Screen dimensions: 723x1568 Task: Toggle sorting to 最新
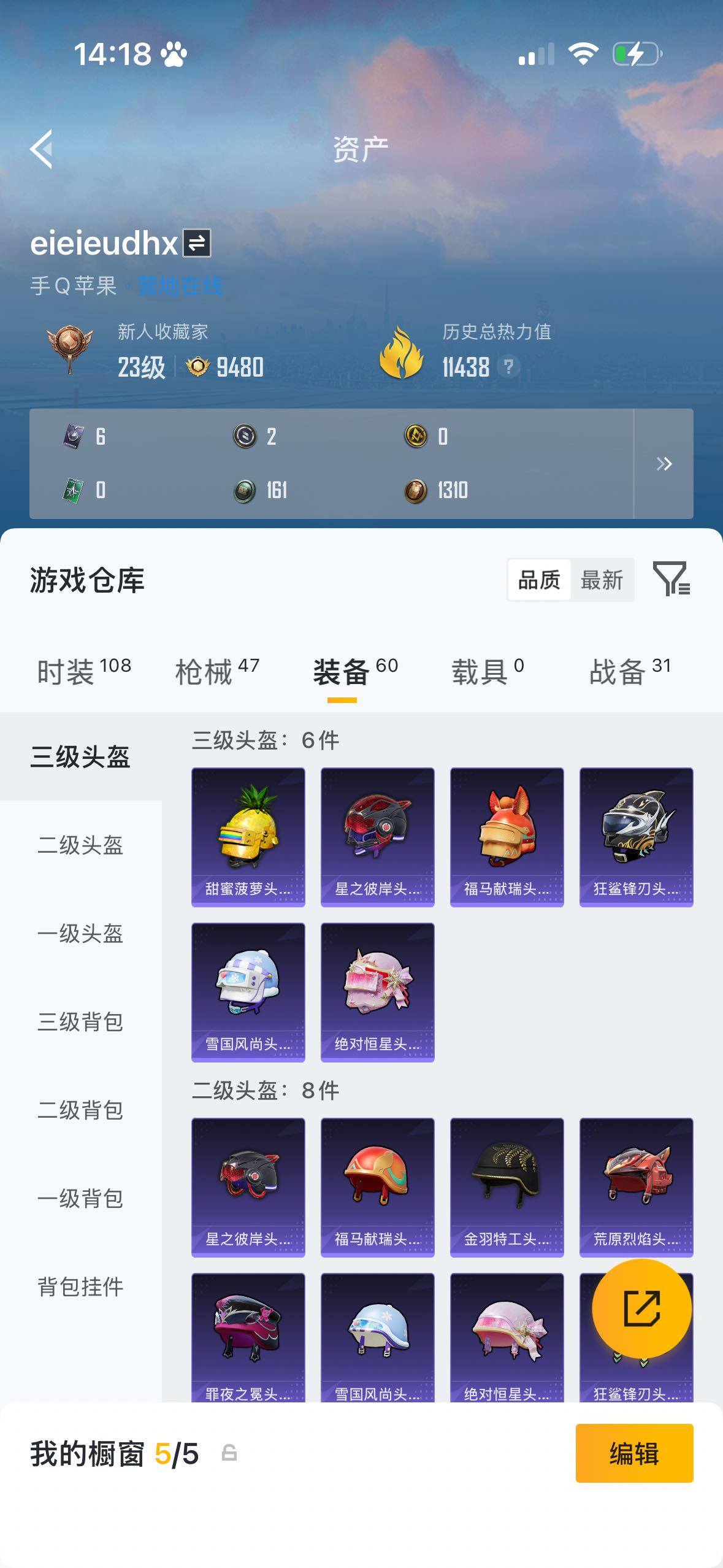pos(603,579)
